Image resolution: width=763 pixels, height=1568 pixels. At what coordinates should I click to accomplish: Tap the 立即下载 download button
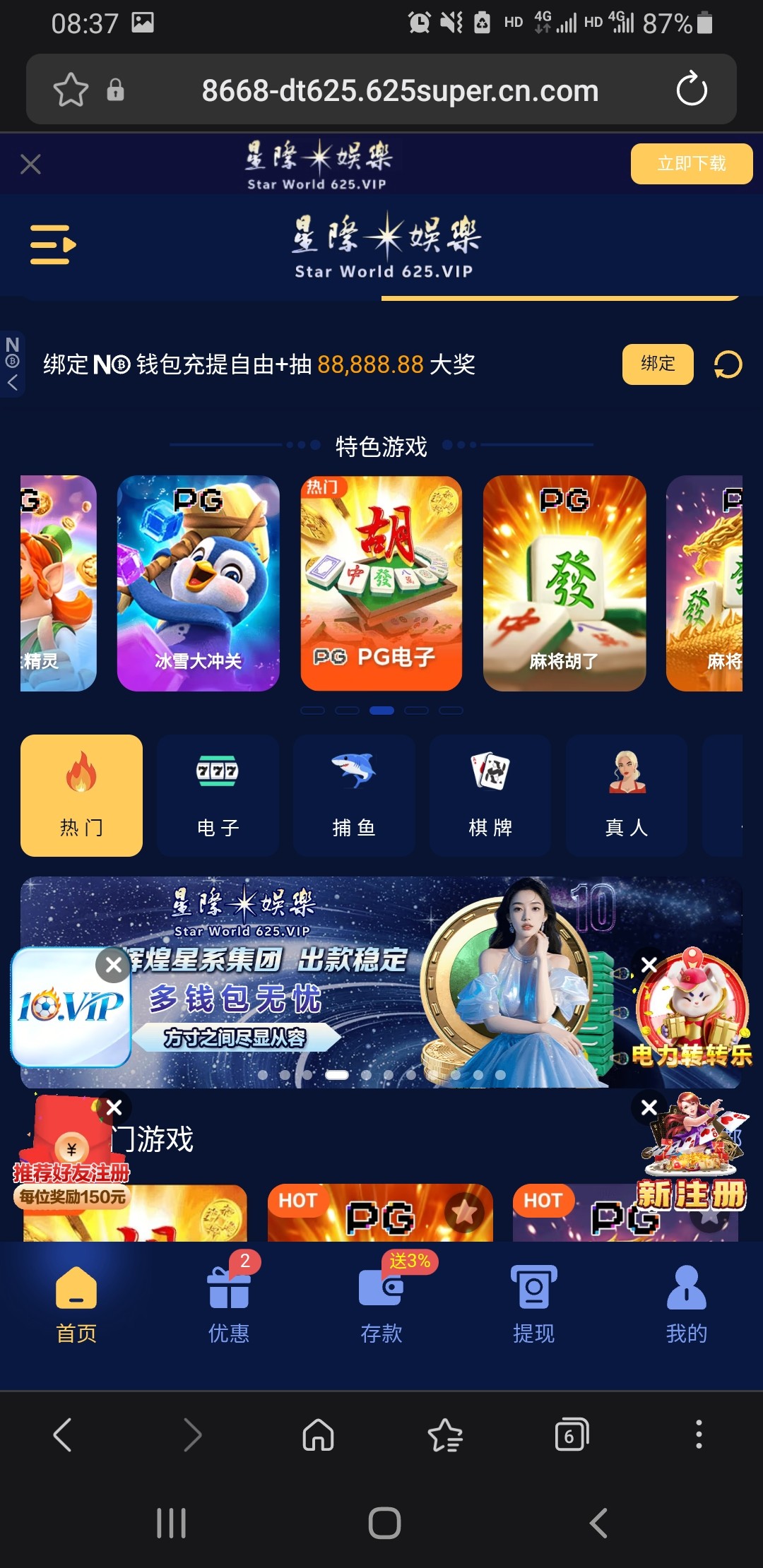(x=691, y=164)
